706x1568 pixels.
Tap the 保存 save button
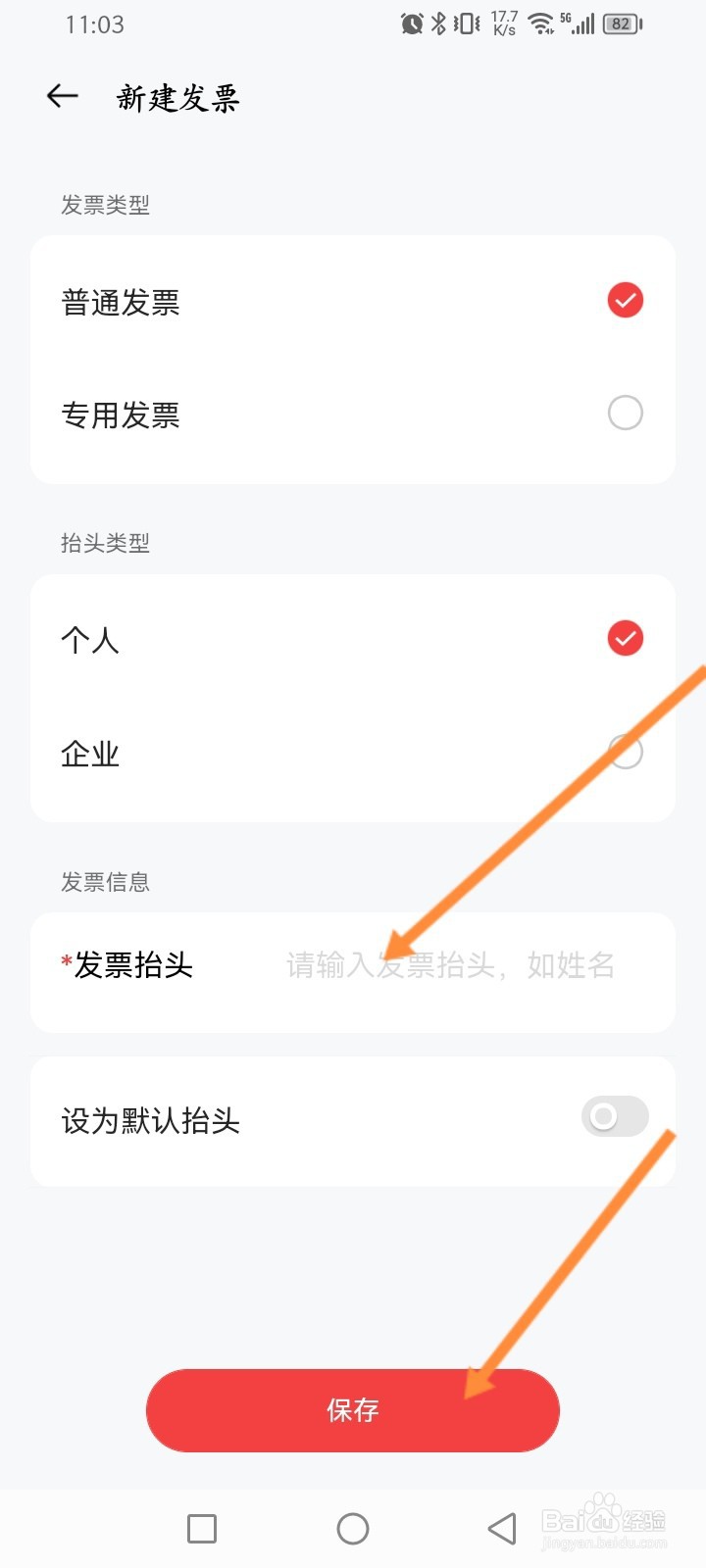pos(351,1410)
